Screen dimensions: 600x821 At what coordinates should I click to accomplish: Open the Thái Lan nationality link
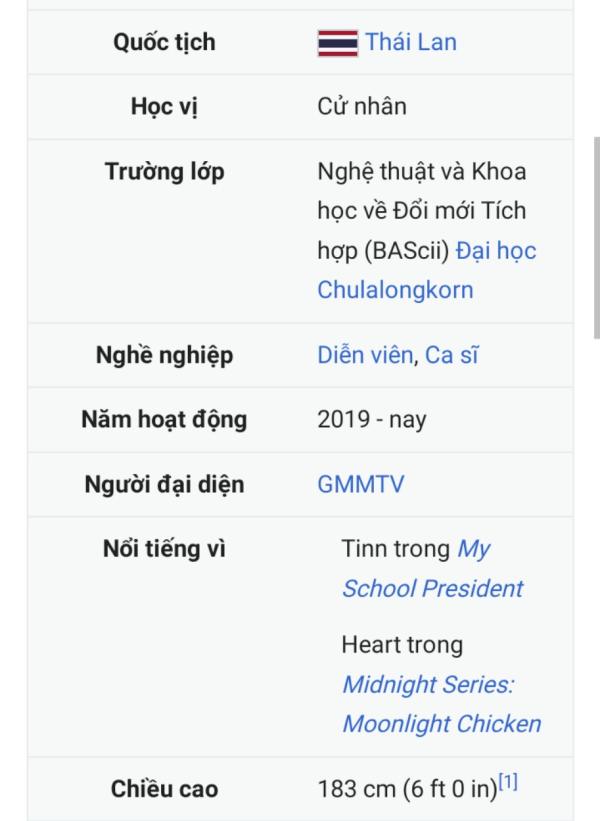pos(410,42)
